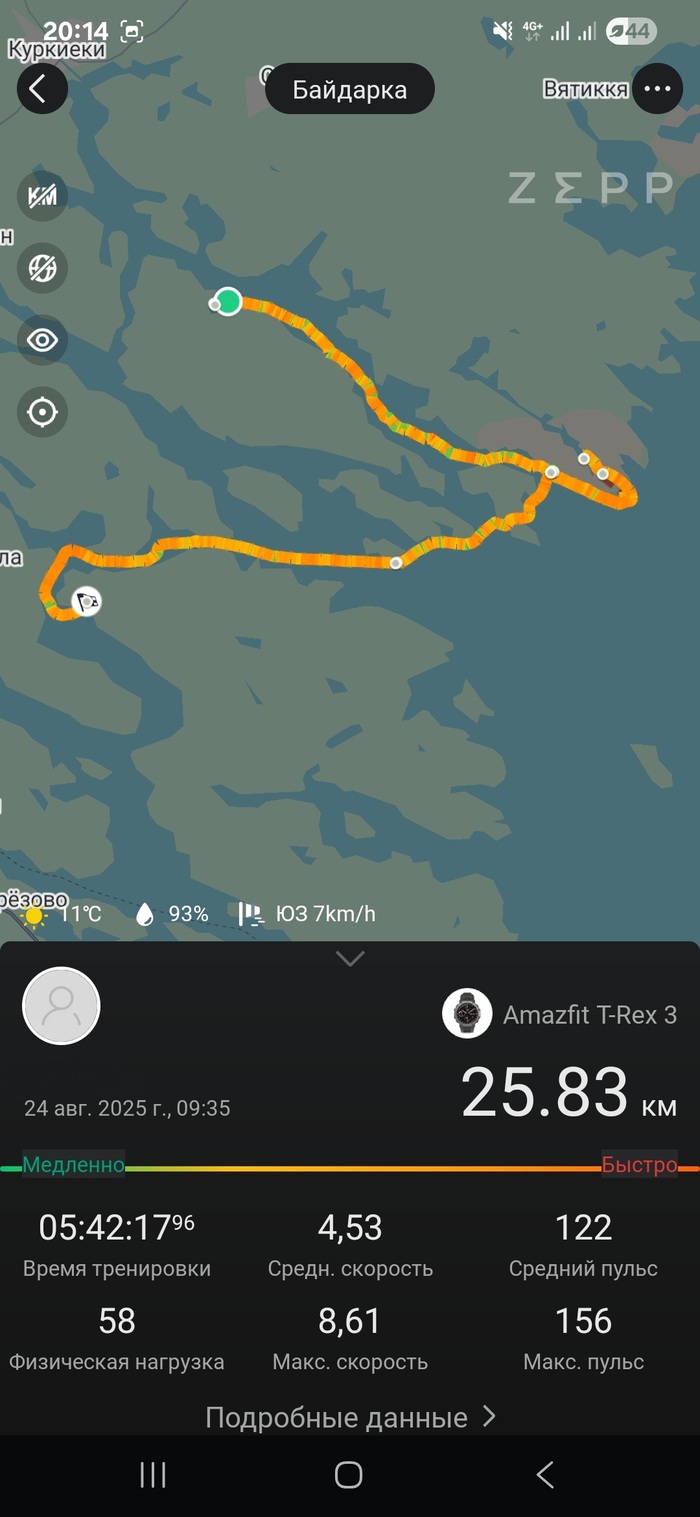Go back using the top-left arrow
The width and height of the screenshot is (700, 1517).
[41, 89]
